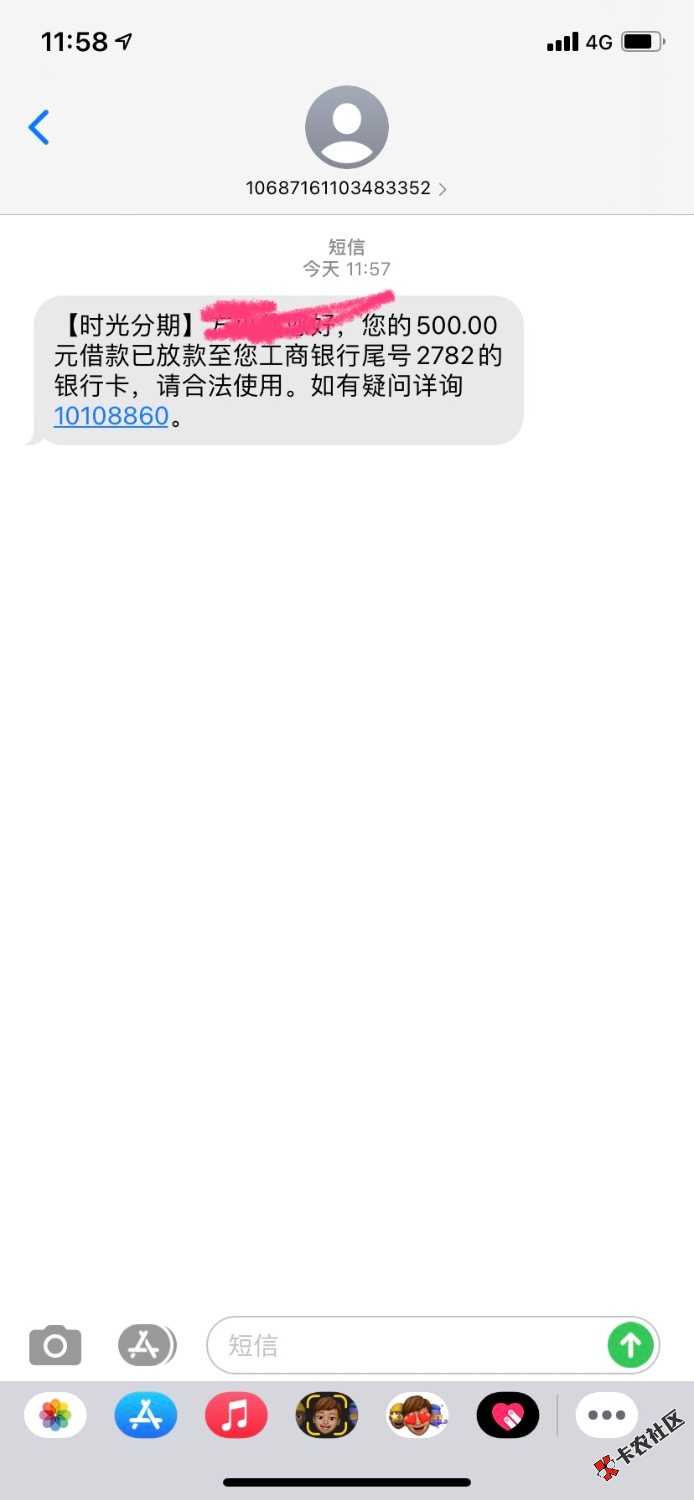The width and height of the screenshot is (694, 1500).
Task: Open more apps with the ellipsis button
Action: click(607, 1415)
